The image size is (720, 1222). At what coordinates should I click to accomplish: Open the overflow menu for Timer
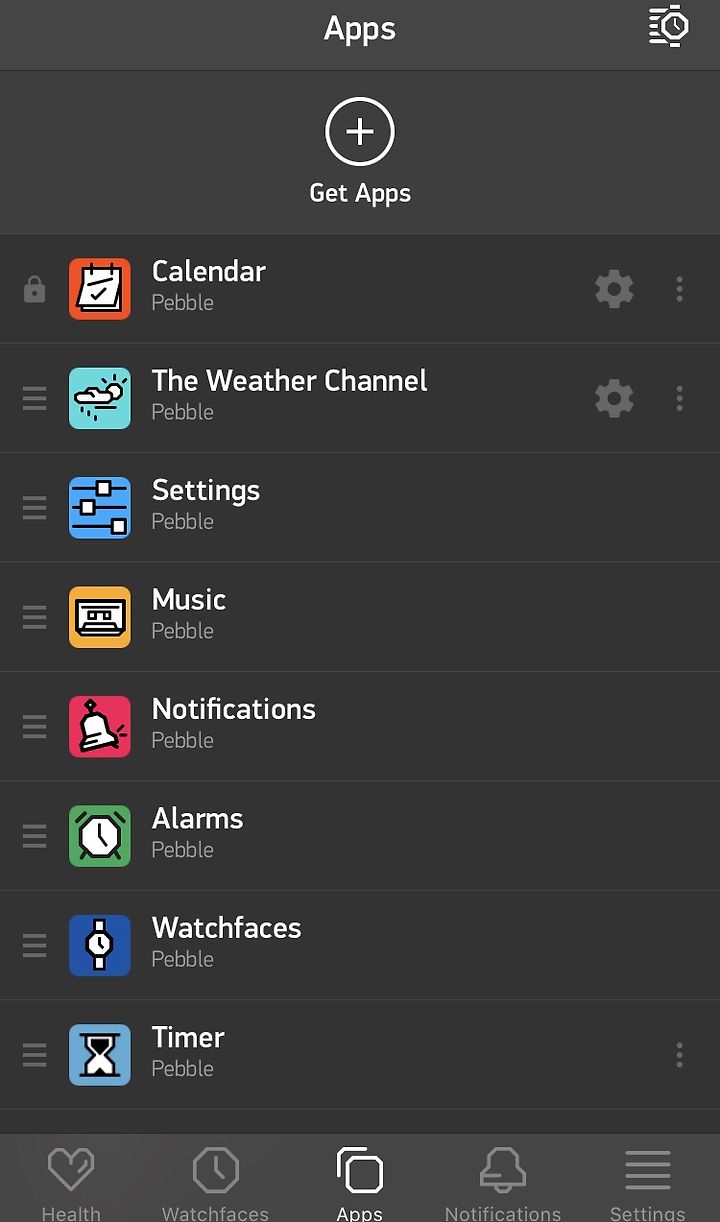[679, 1055]
